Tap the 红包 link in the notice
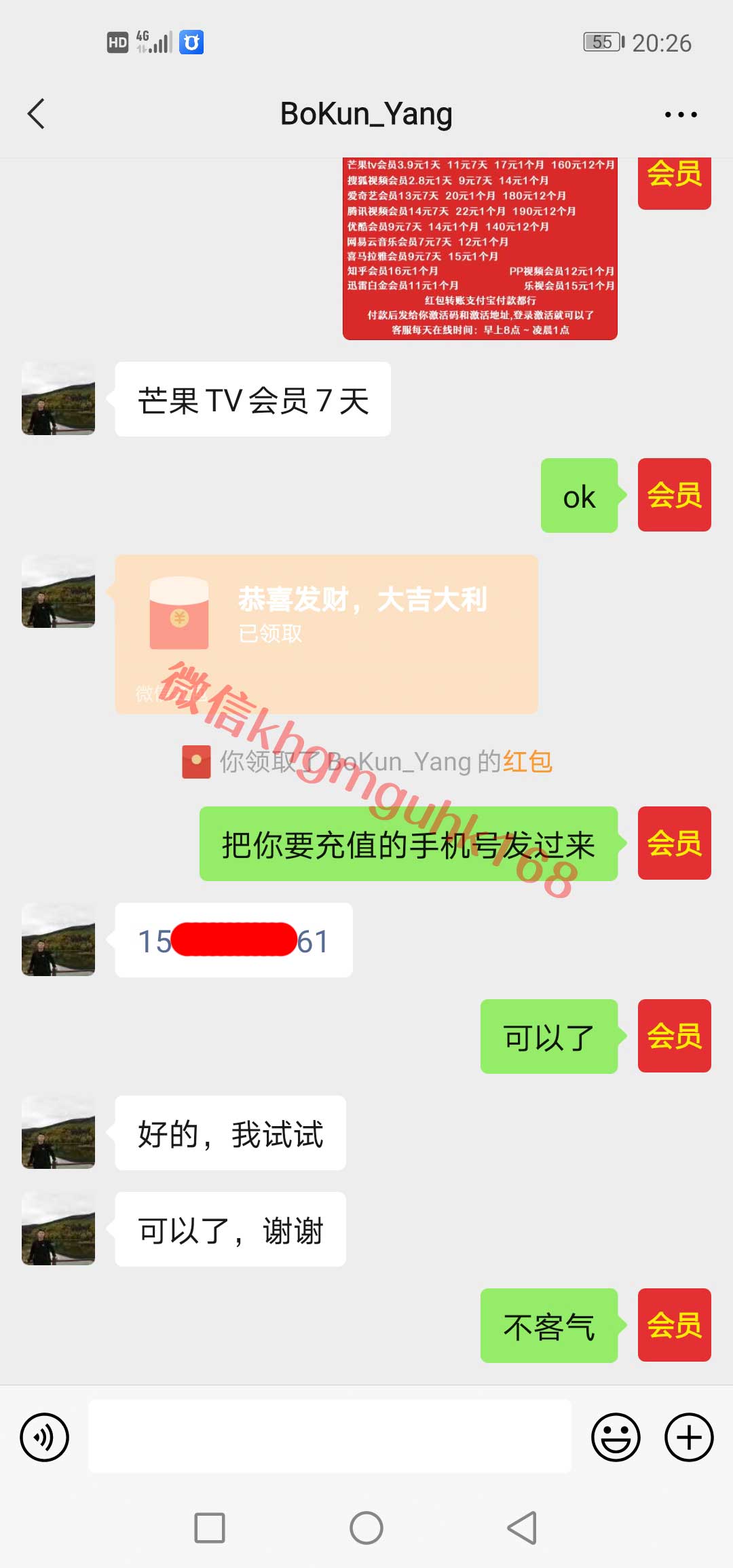Screen dimensions: 733x1568 [x=527, y=762]
